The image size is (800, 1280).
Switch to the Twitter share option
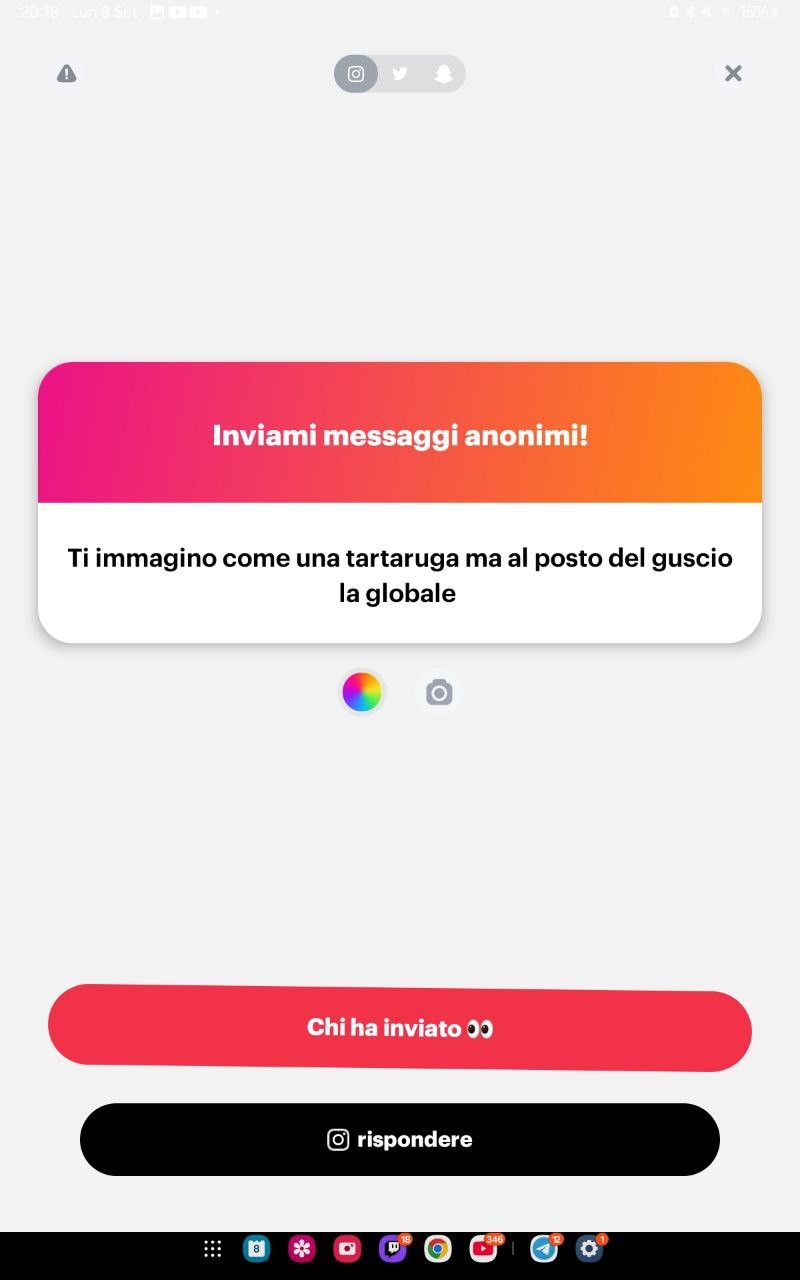[x=400, y=74]
